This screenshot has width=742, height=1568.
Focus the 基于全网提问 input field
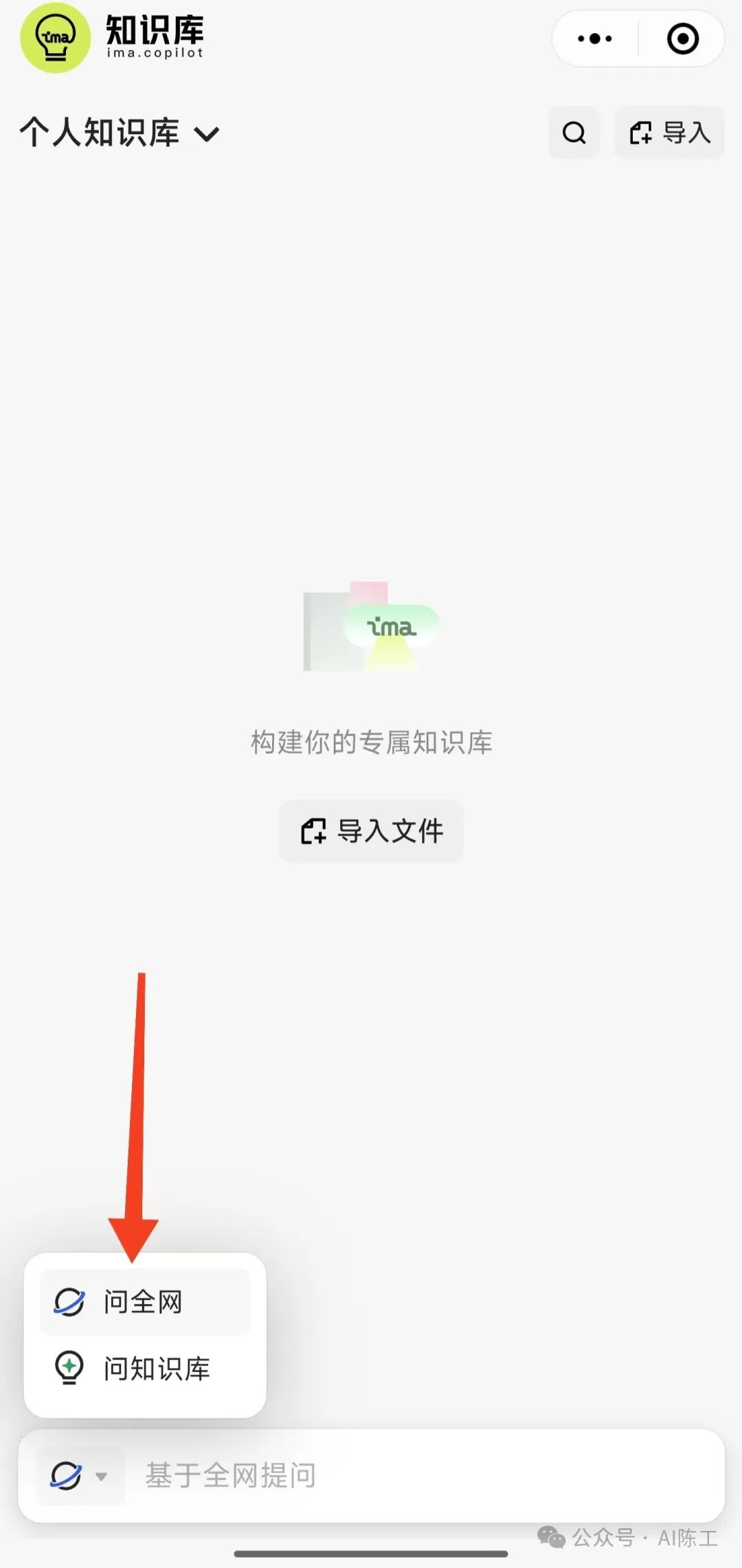(x=412, y=1476)
